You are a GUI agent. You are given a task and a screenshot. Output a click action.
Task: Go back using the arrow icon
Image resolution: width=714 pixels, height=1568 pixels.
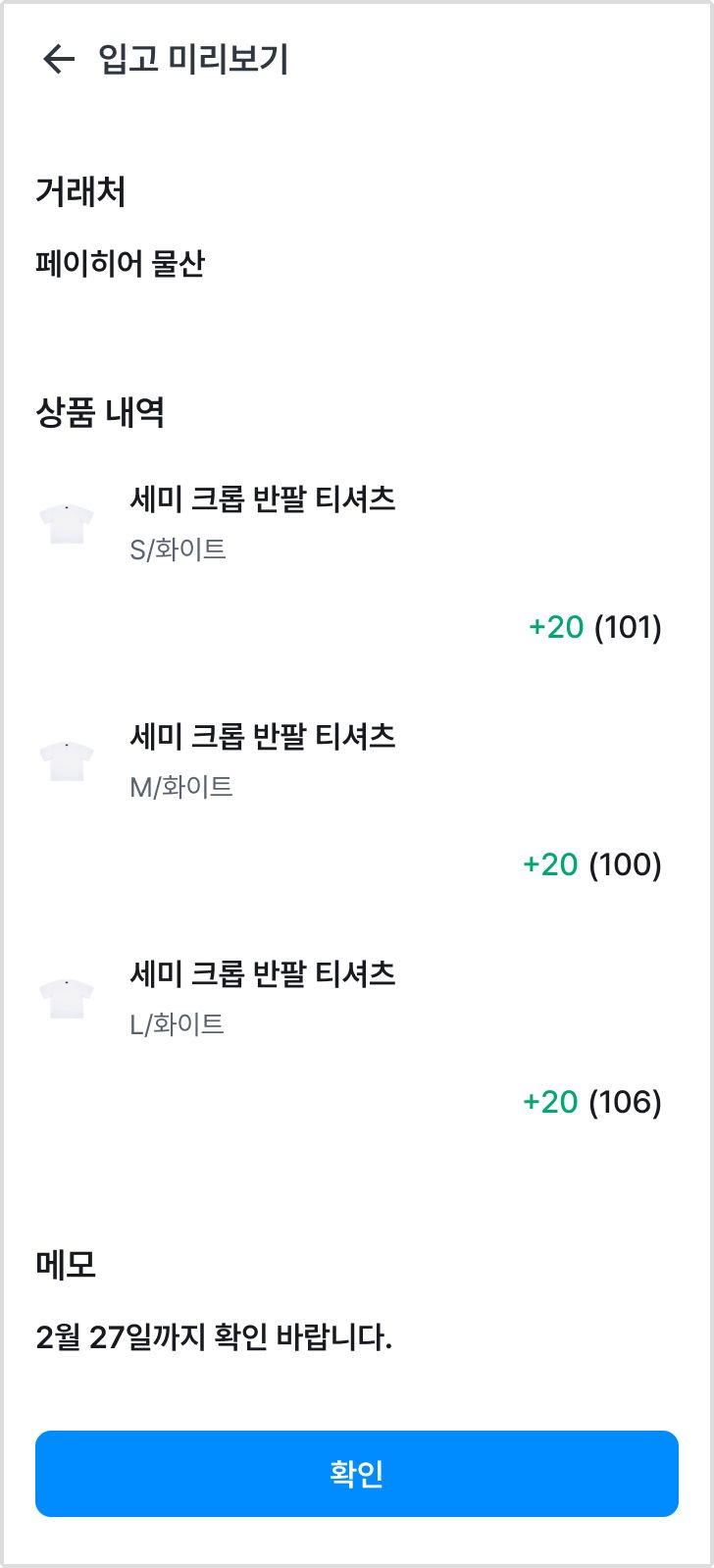tap(59, 59)
